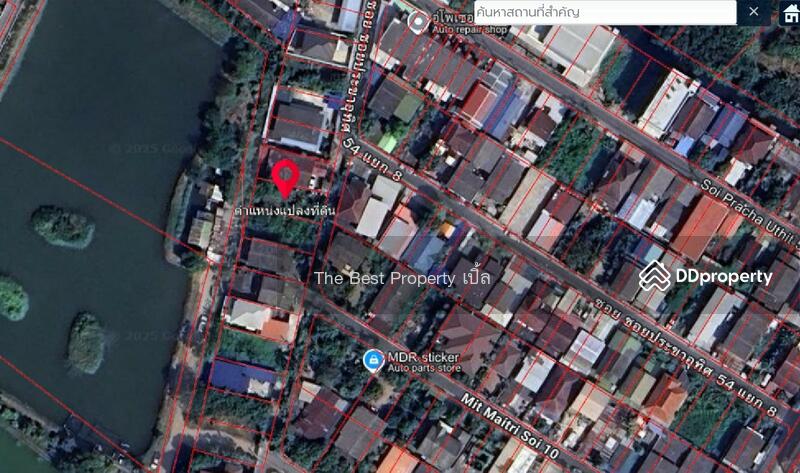Screen dimensions: 800x473
Task: Open the Auto repair shop marker
Action: (x=418, y=22)
